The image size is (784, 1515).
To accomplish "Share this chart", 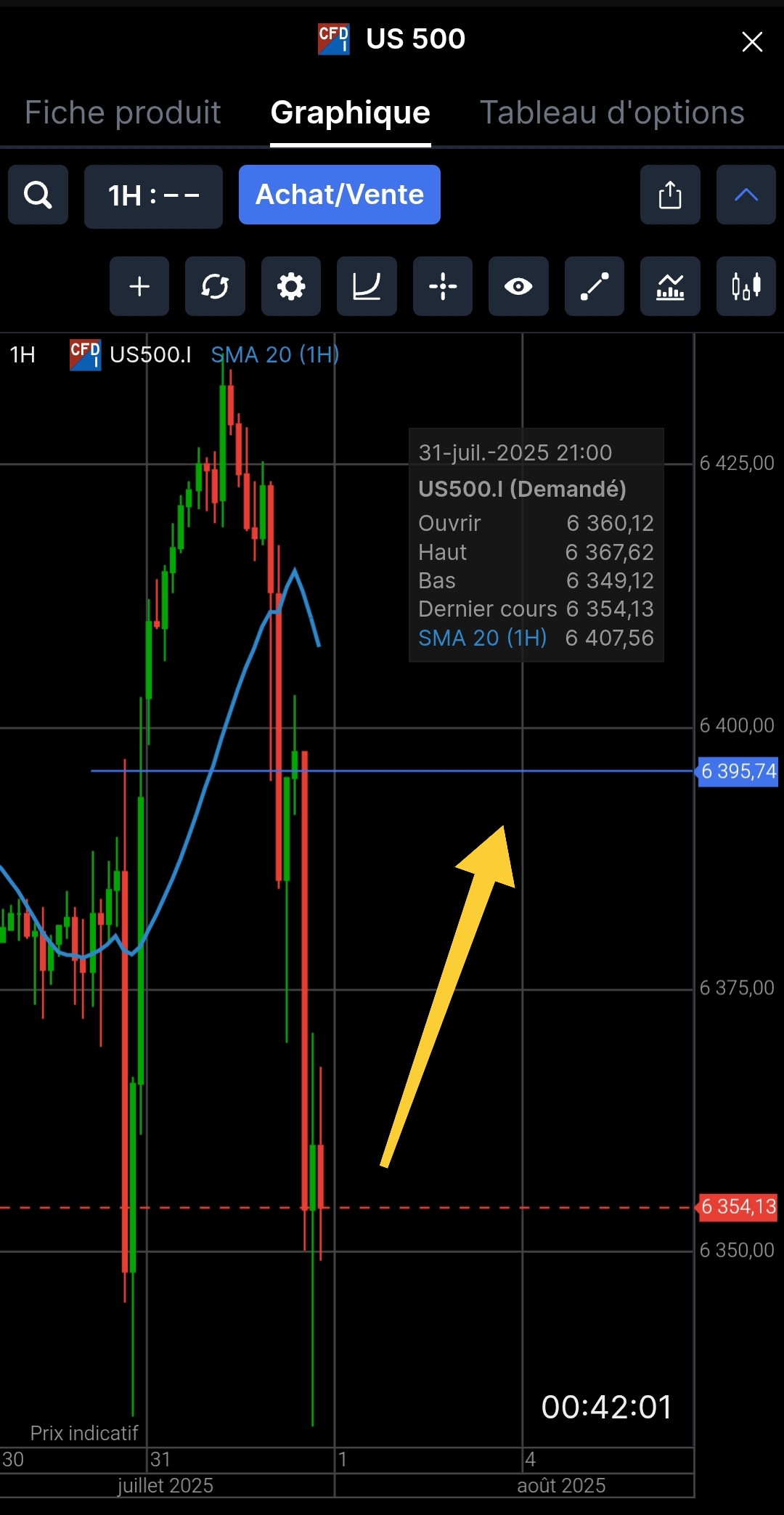I will [669, 195].
